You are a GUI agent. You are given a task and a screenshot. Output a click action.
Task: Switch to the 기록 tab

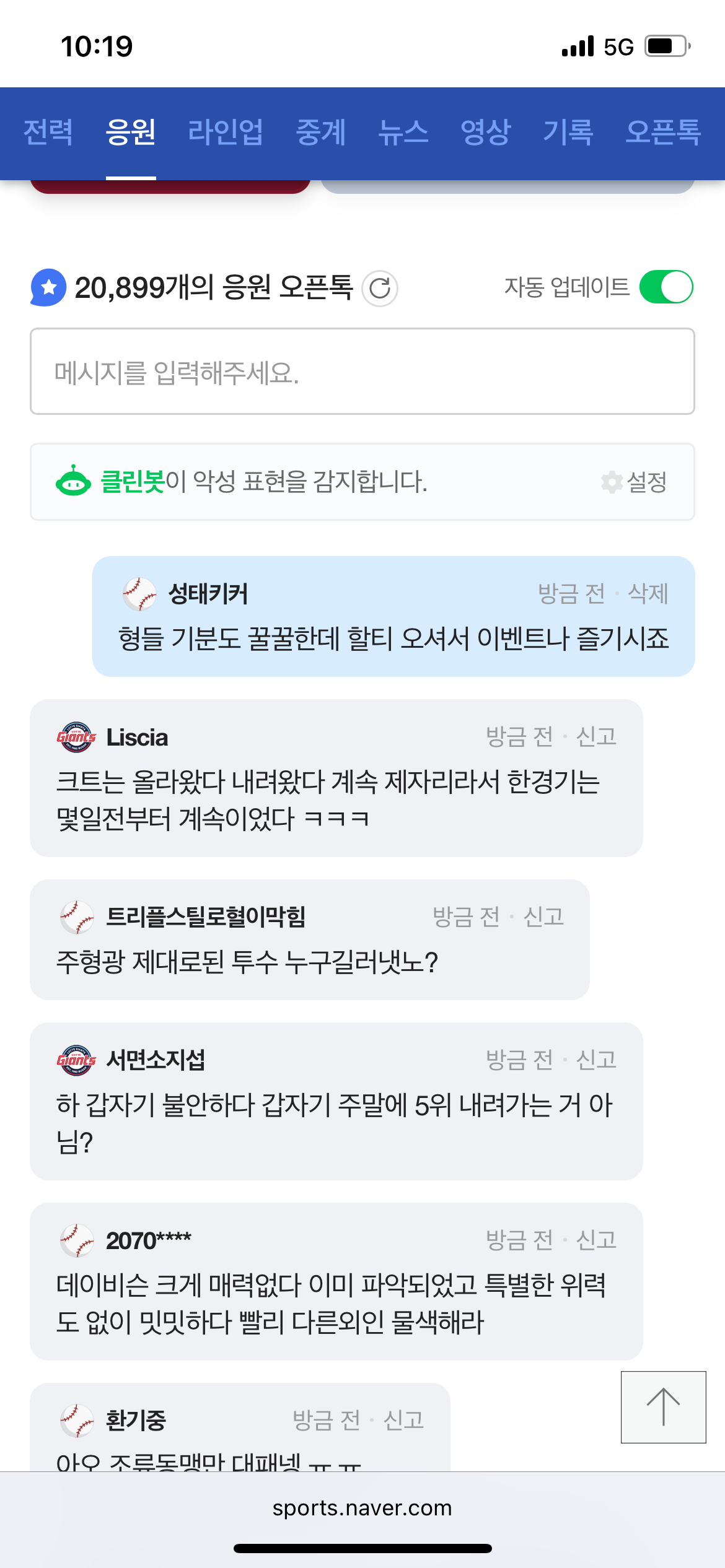coord(568,133)
